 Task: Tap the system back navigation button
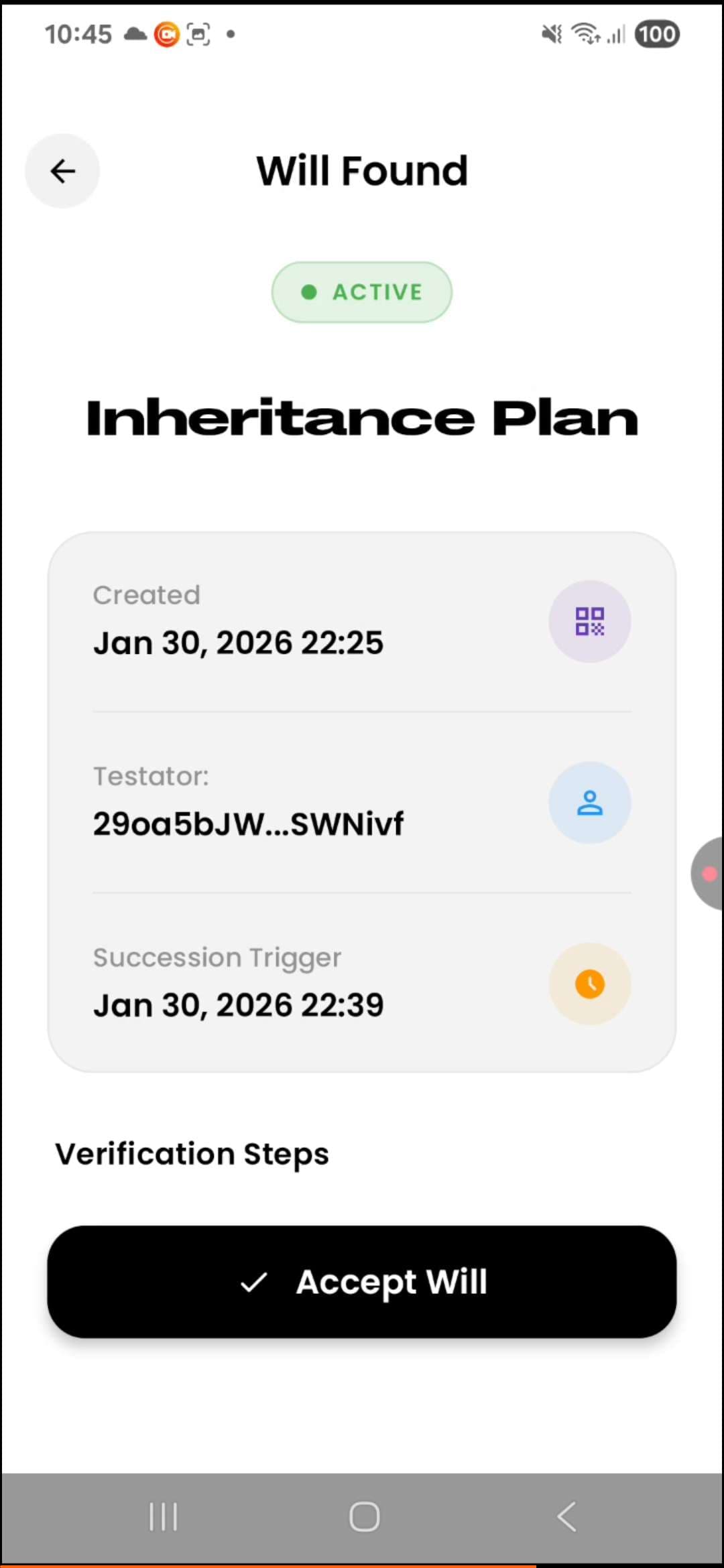pyautogui.click(x=566, y=1516)
